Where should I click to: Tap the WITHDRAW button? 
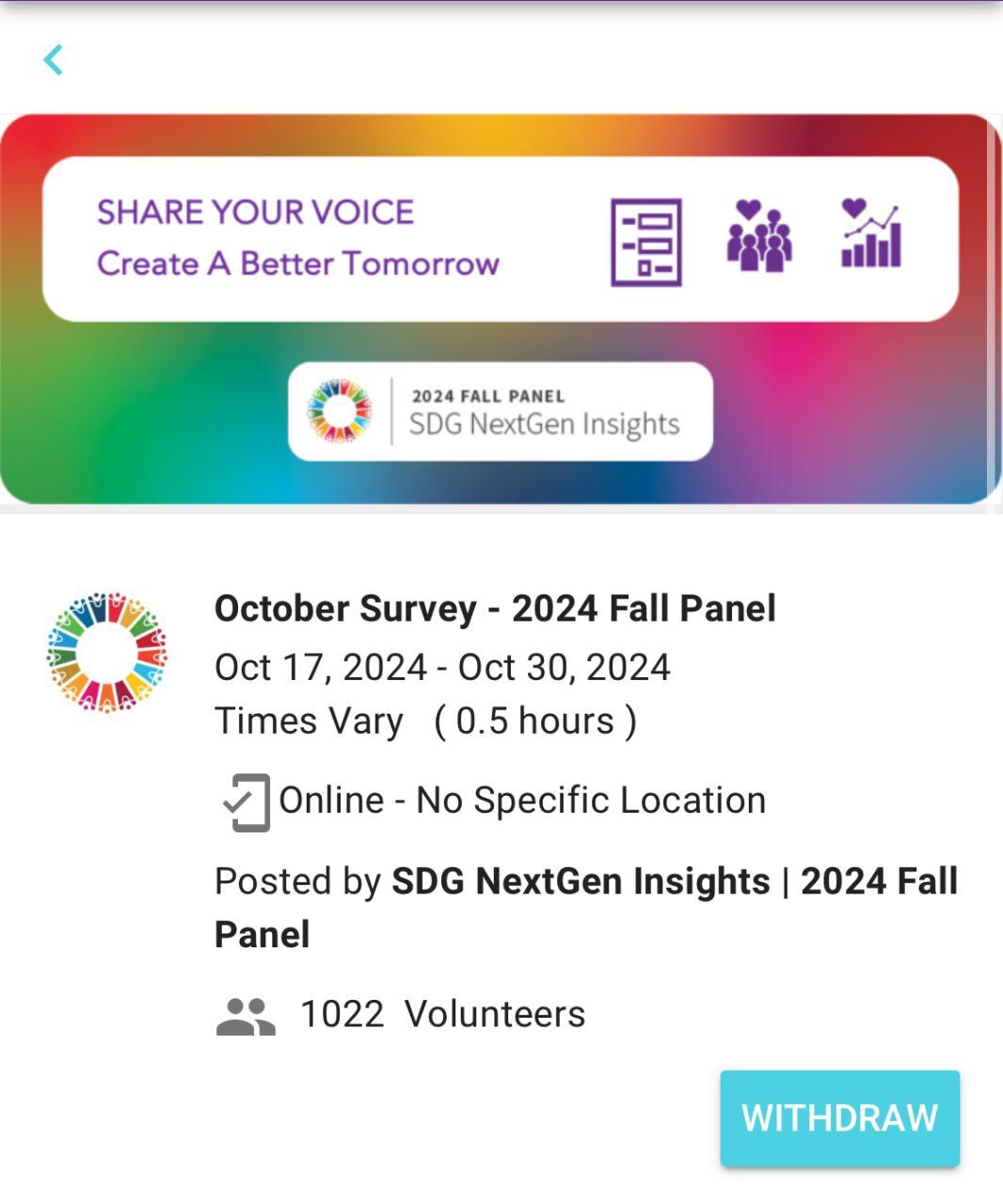pos(839,1117)
